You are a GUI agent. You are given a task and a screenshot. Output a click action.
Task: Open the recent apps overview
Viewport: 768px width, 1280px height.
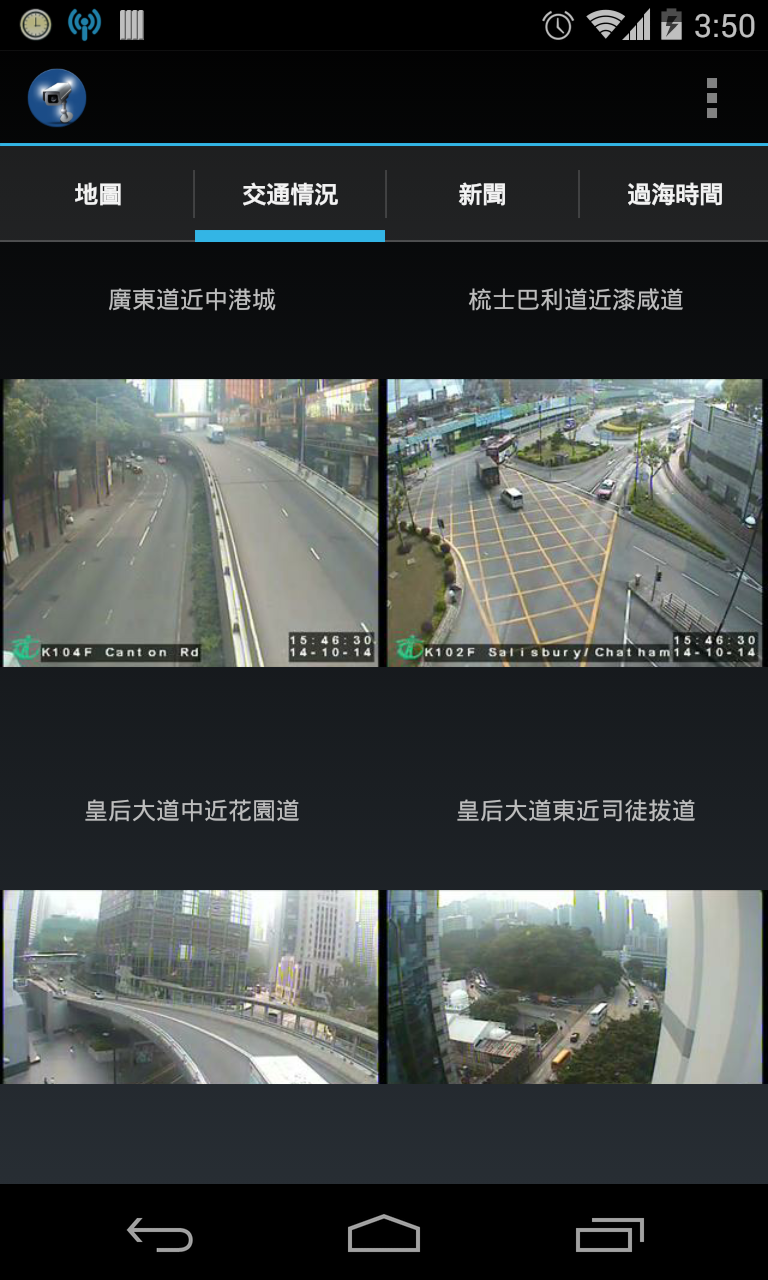(x=610, y=1234)
